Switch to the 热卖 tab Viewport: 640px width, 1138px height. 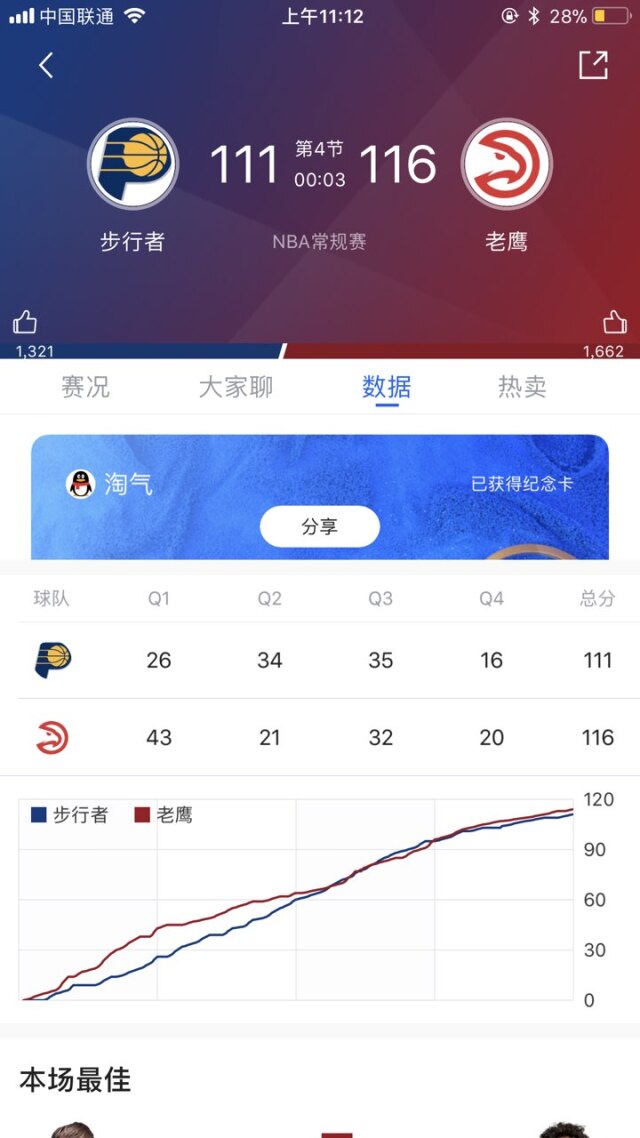pyautogui.click(x=522, y=387)
